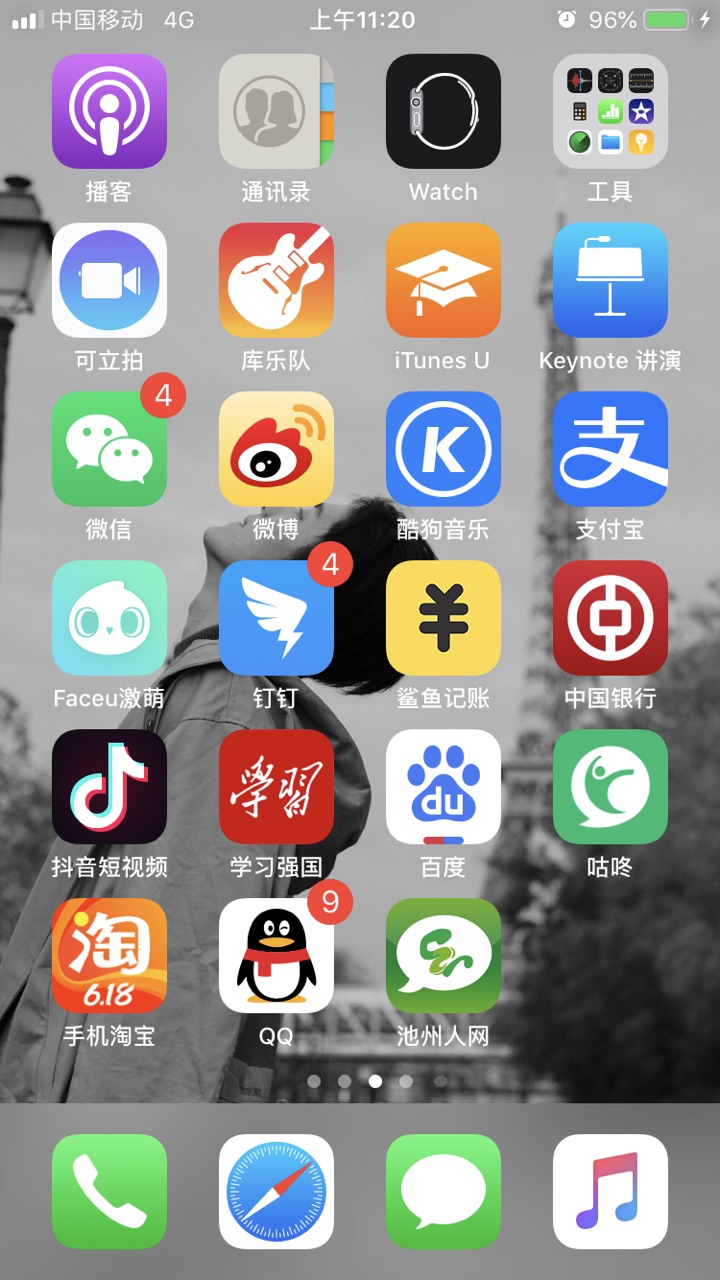Open the 百度 Baidu app
The height and width of the screenshot is (1280, 720).
tap(443, 787)
